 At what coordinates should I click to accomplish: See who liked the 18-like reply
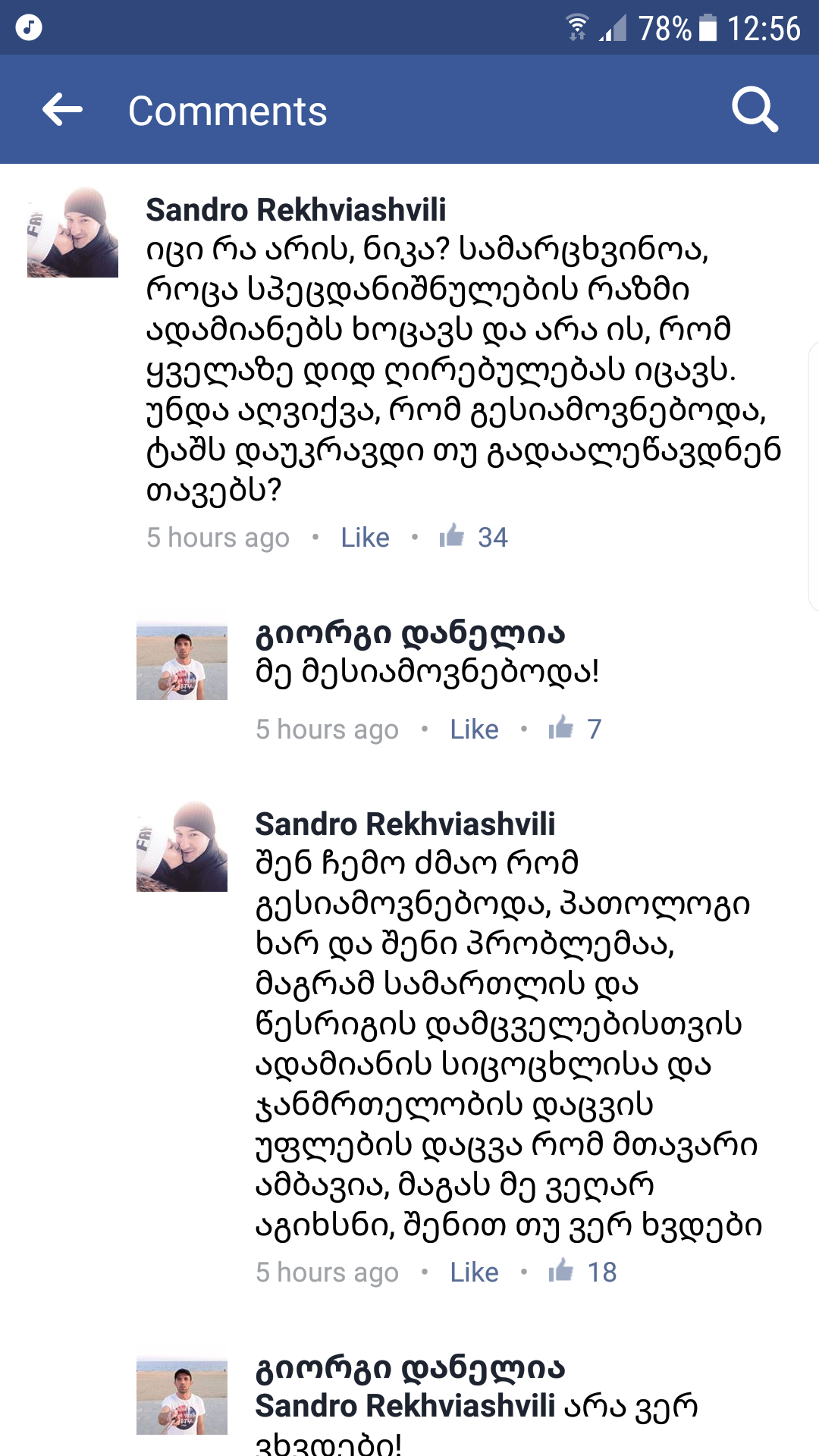click(585, 1272)
